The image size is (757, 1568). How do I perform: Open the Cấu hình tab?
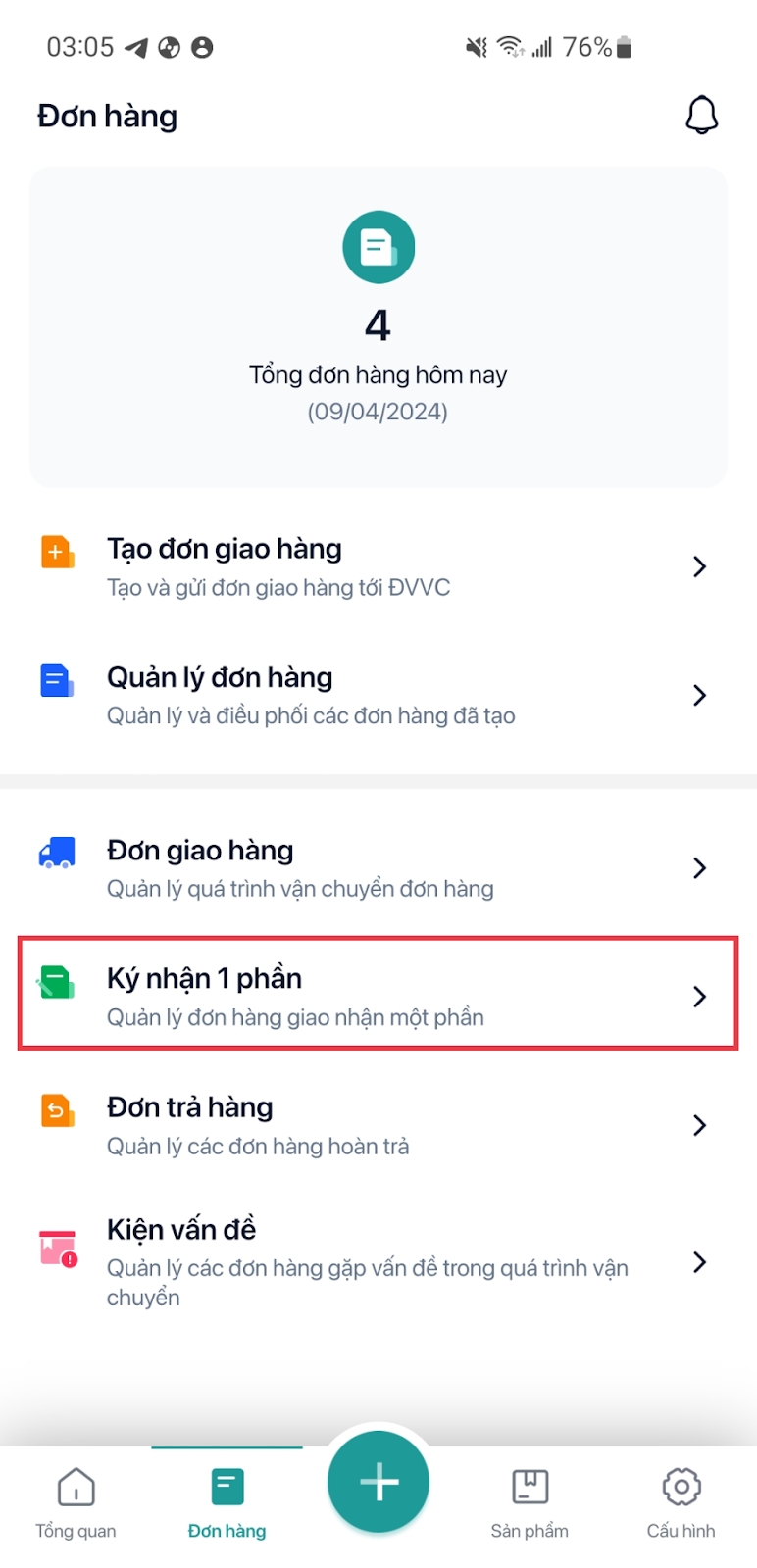681,1502
